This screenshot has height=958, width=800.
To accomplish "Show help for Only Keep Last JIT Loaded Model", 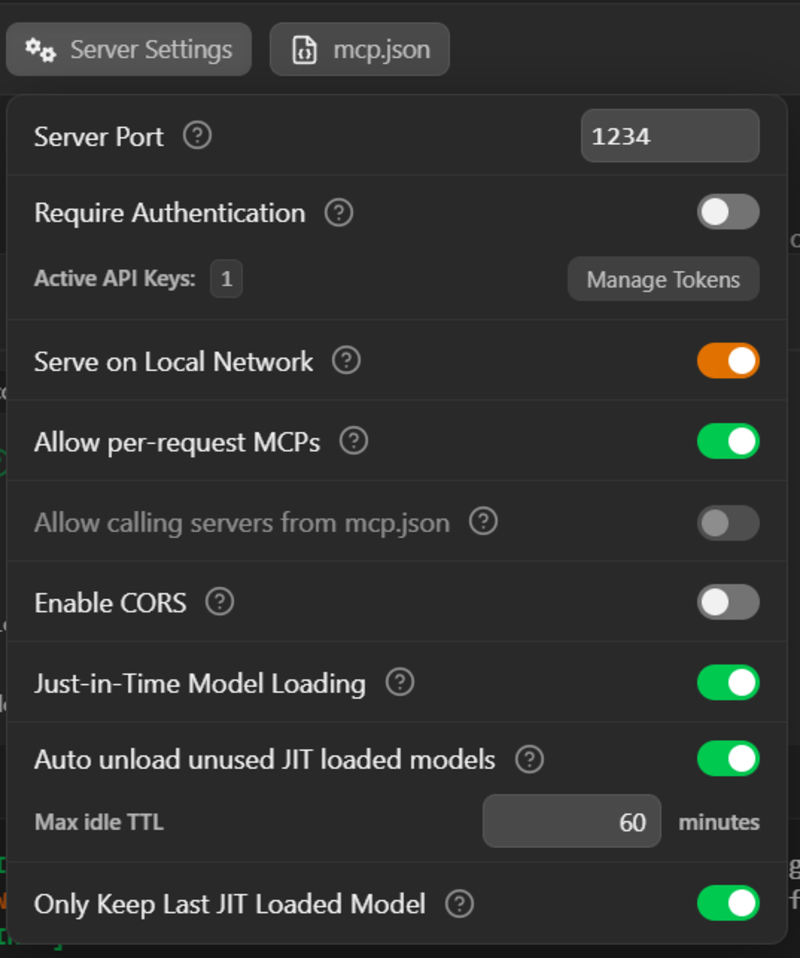I will [x=459, y=904].
